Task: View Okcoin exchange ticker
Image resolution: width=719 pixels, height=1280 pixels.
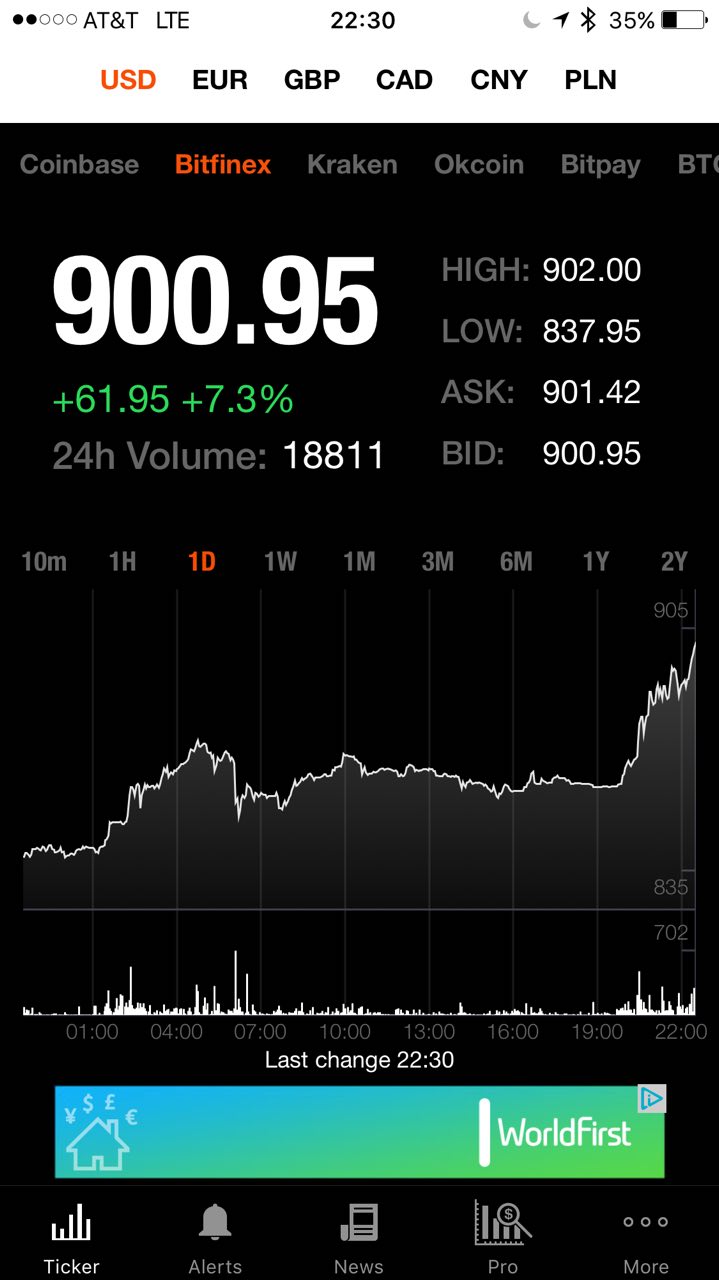Action: tap(478, 165)
